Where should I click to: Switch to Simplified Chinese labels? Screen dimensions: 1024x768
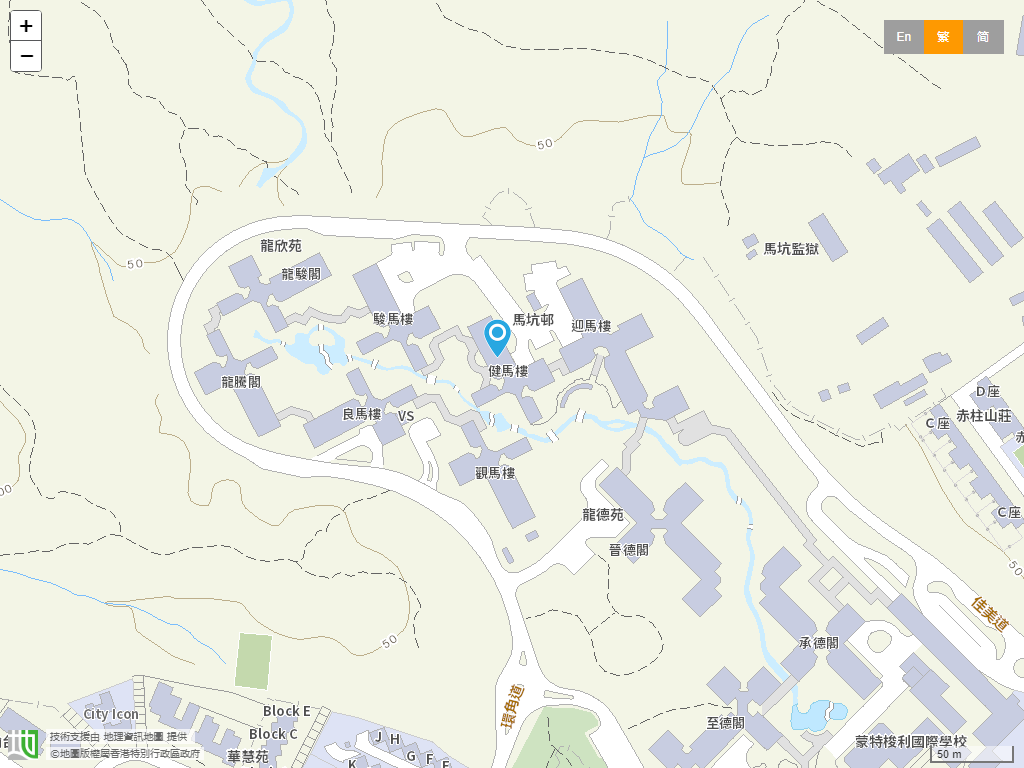(x=983, y=37)
